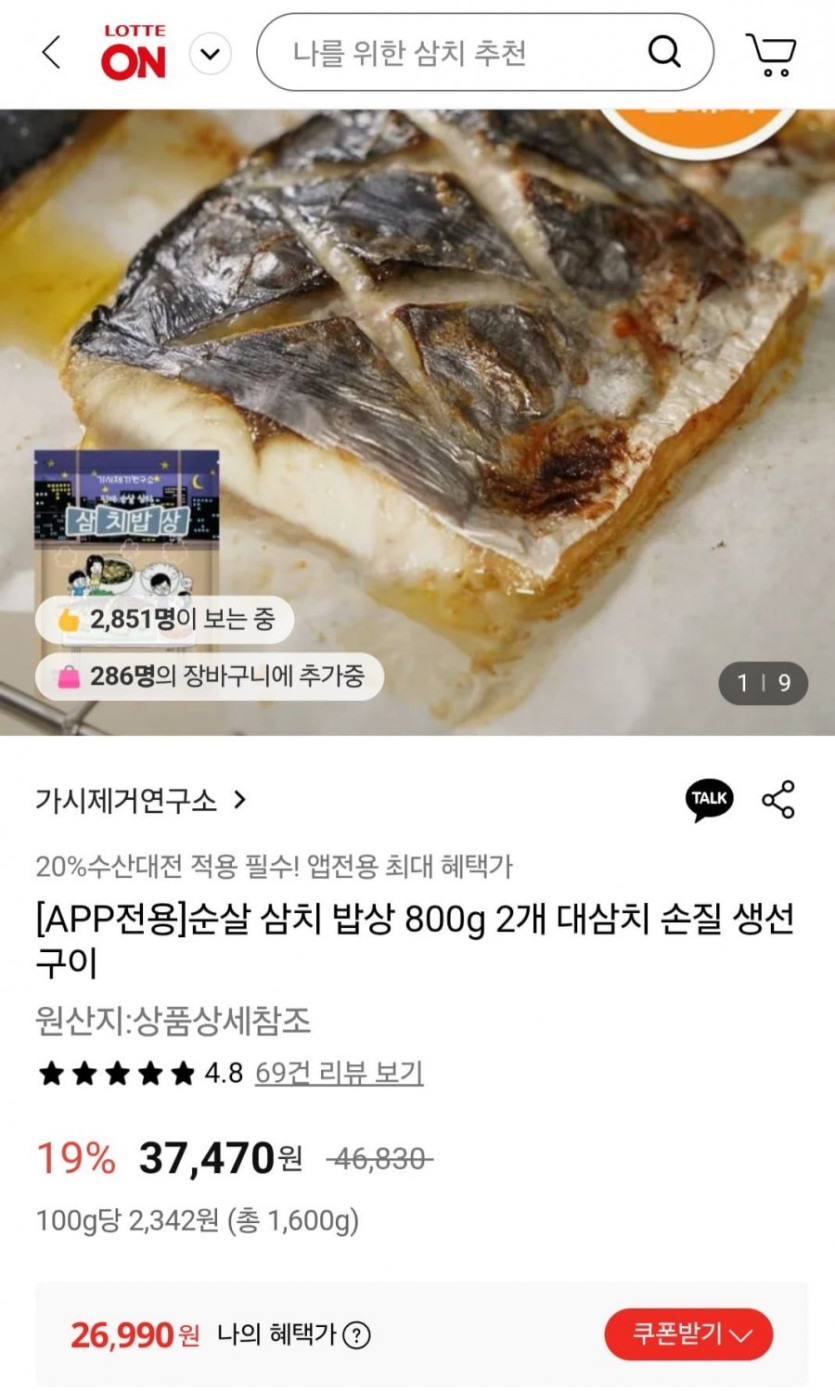Open the Lotte ON home logo
Screen dimensions: 835x1391
[x=133, y=52]
